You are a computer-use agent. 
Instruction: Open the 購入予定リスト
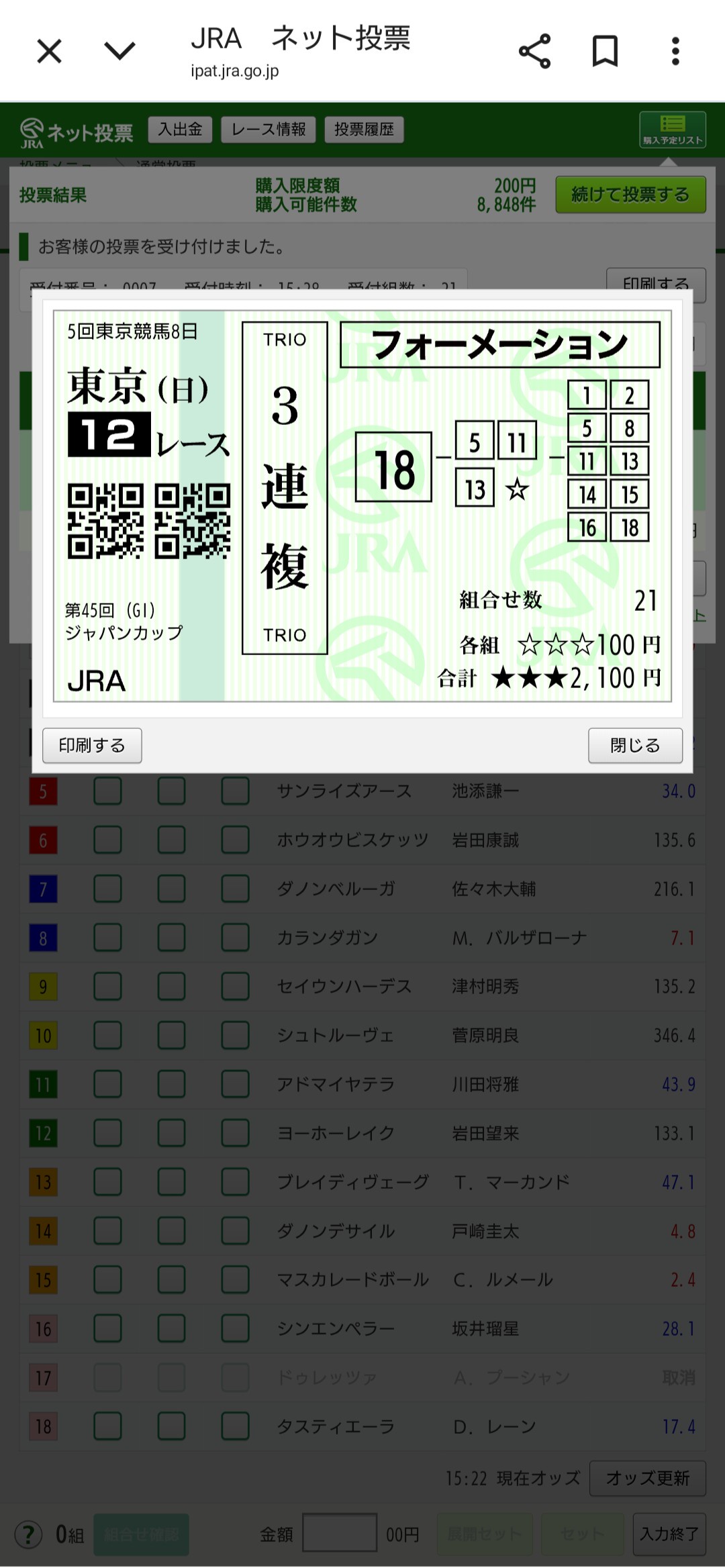click(x=672, y=130)
